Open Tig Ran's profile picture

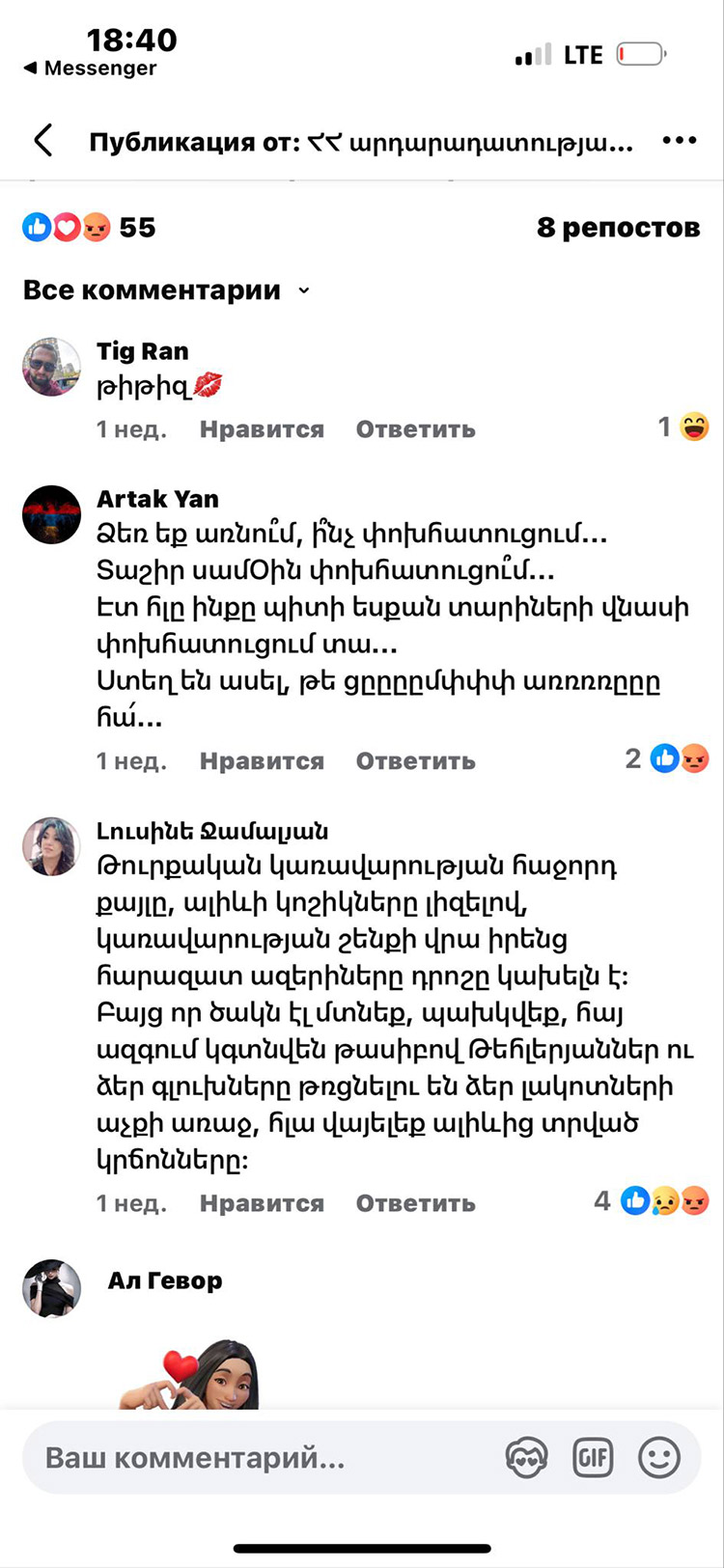[51, 367]
